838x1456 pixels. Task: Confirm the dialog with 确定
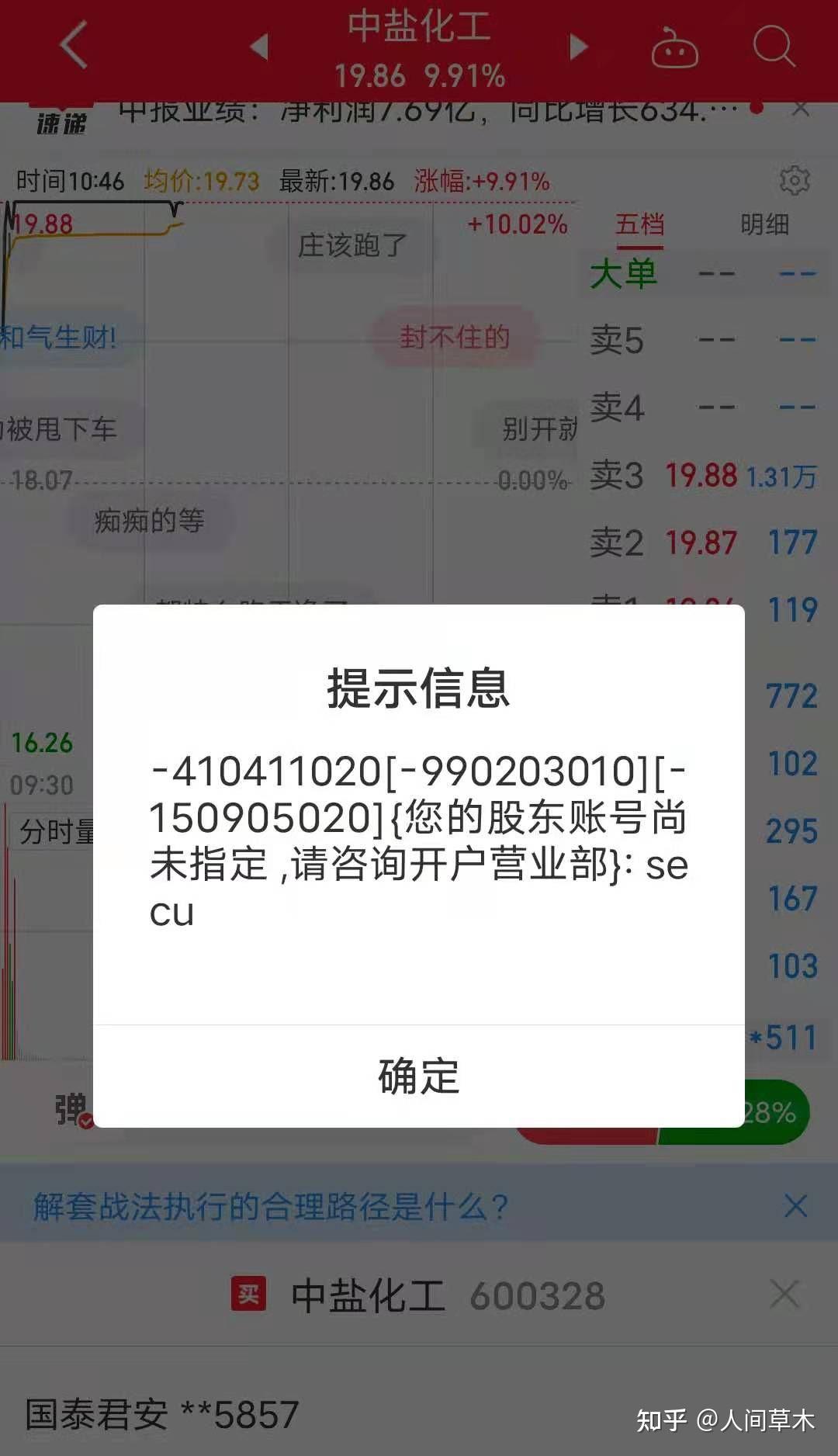pos(419,1076)
